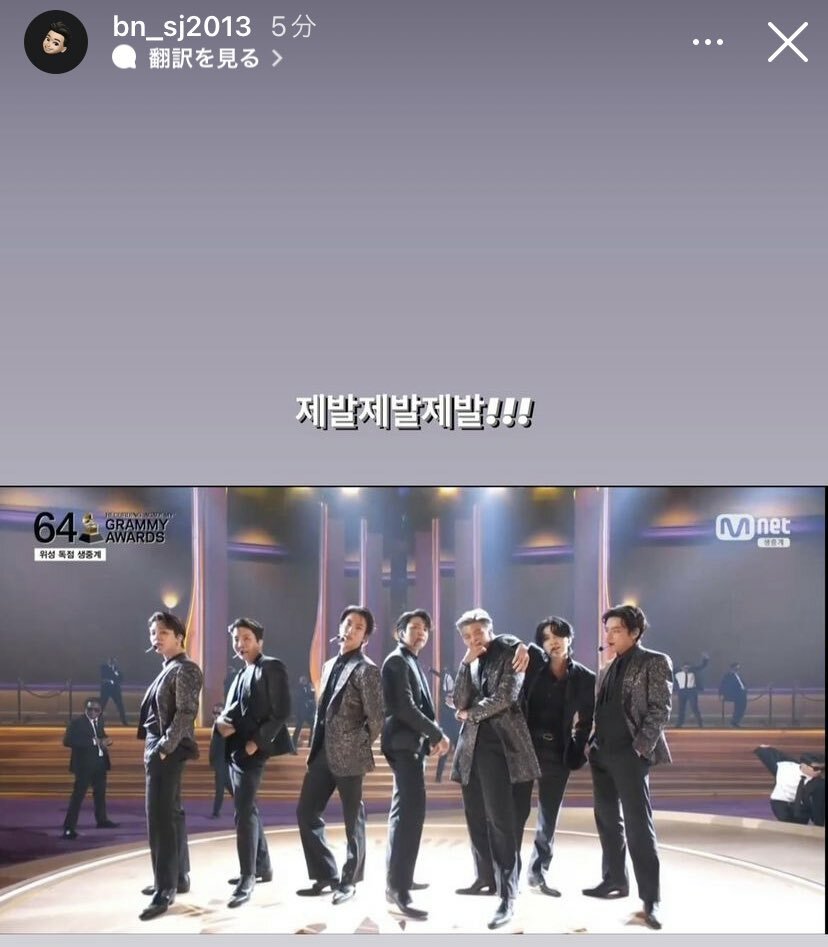Open the three-dot overflow menu
Screen dimensions: 828x947
(x=707, y=42)
